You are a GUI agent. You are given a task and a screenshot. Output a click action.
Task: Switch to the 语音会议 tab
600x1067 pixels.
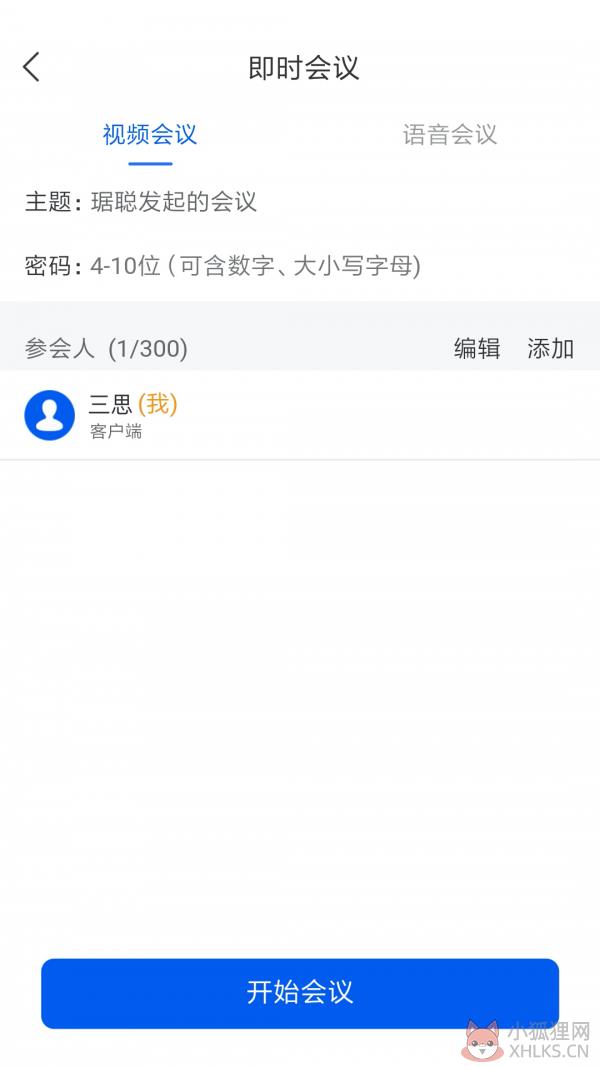click(x=450, y=135)
